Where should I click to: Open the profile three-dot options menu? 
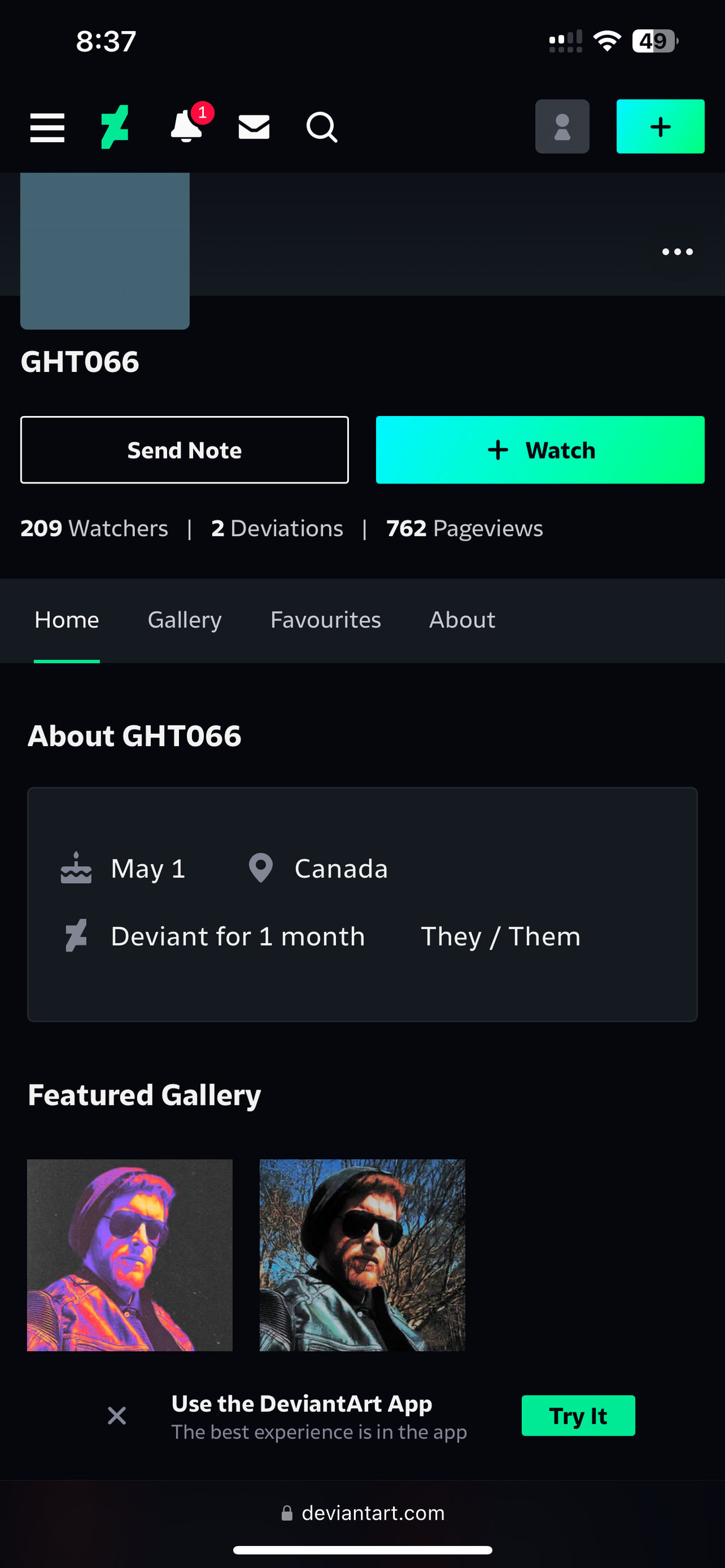coord(677,252)
